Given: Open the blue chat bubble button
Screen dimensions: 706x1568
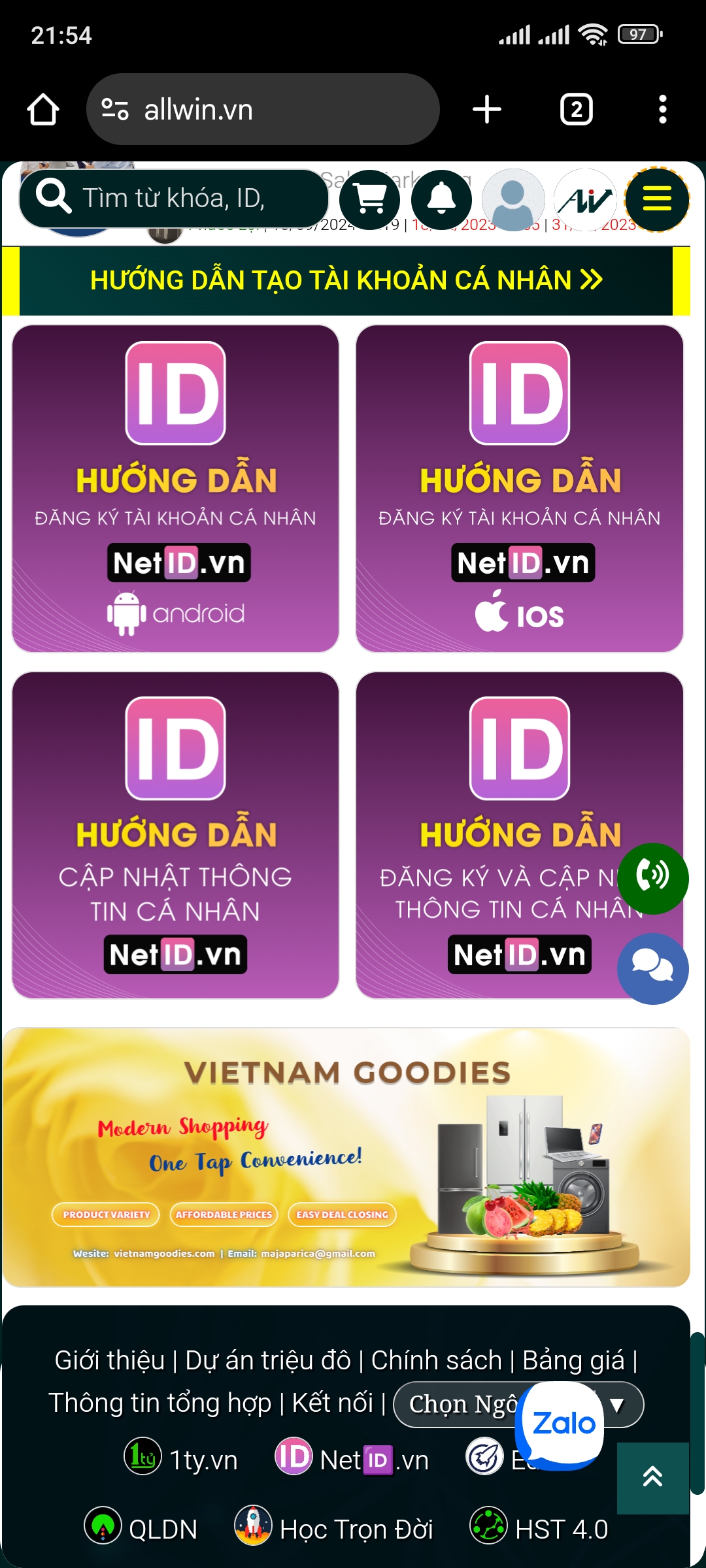Looking at the screenshot, I should [652, 968].
